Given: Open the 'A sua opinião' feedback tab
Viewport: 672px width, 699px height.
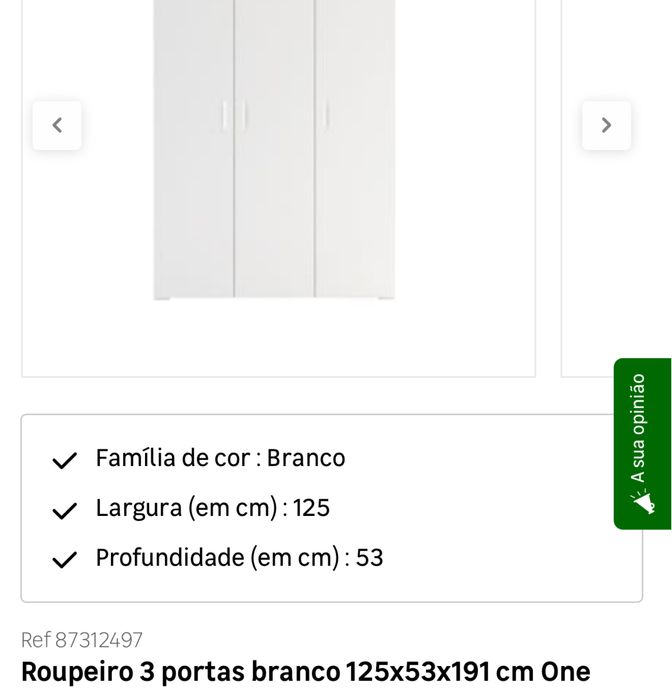Looking at the screenshot, I should [641, 443].
